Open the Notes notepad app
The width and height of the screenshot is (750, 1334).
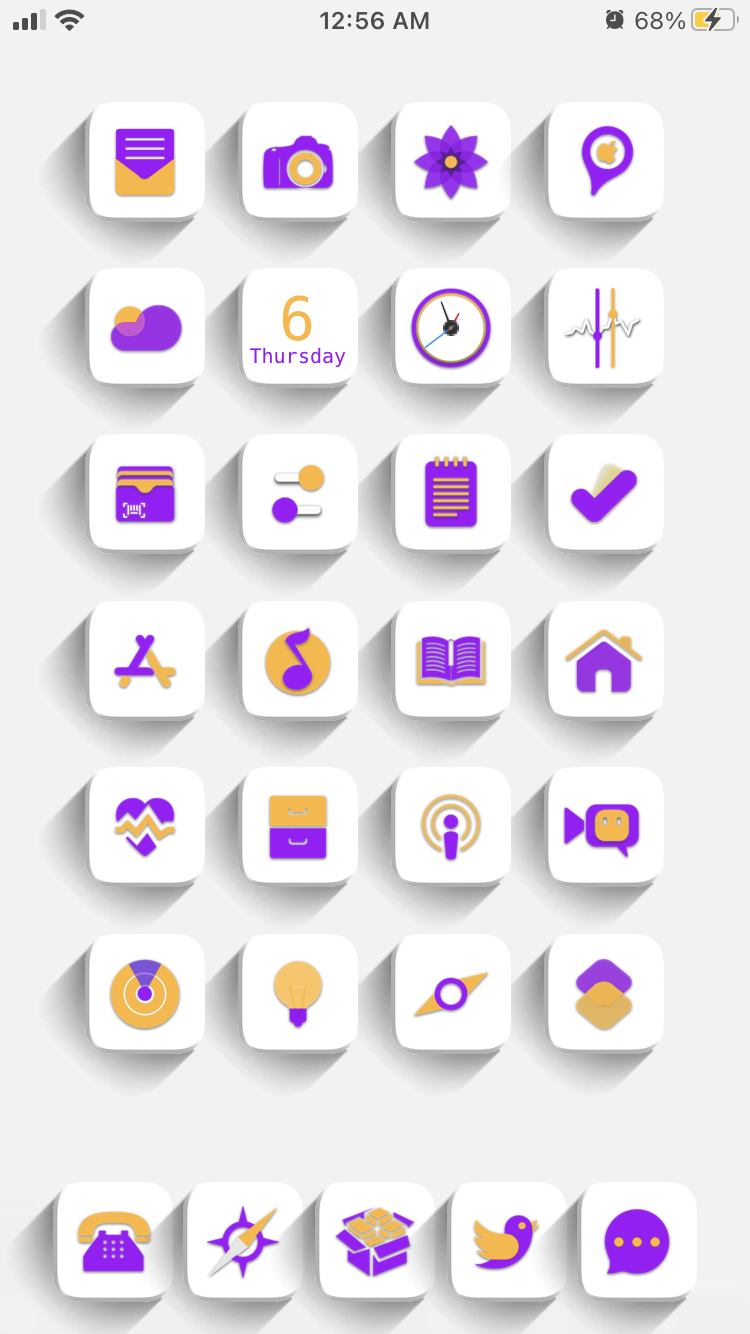click(452, 493)
